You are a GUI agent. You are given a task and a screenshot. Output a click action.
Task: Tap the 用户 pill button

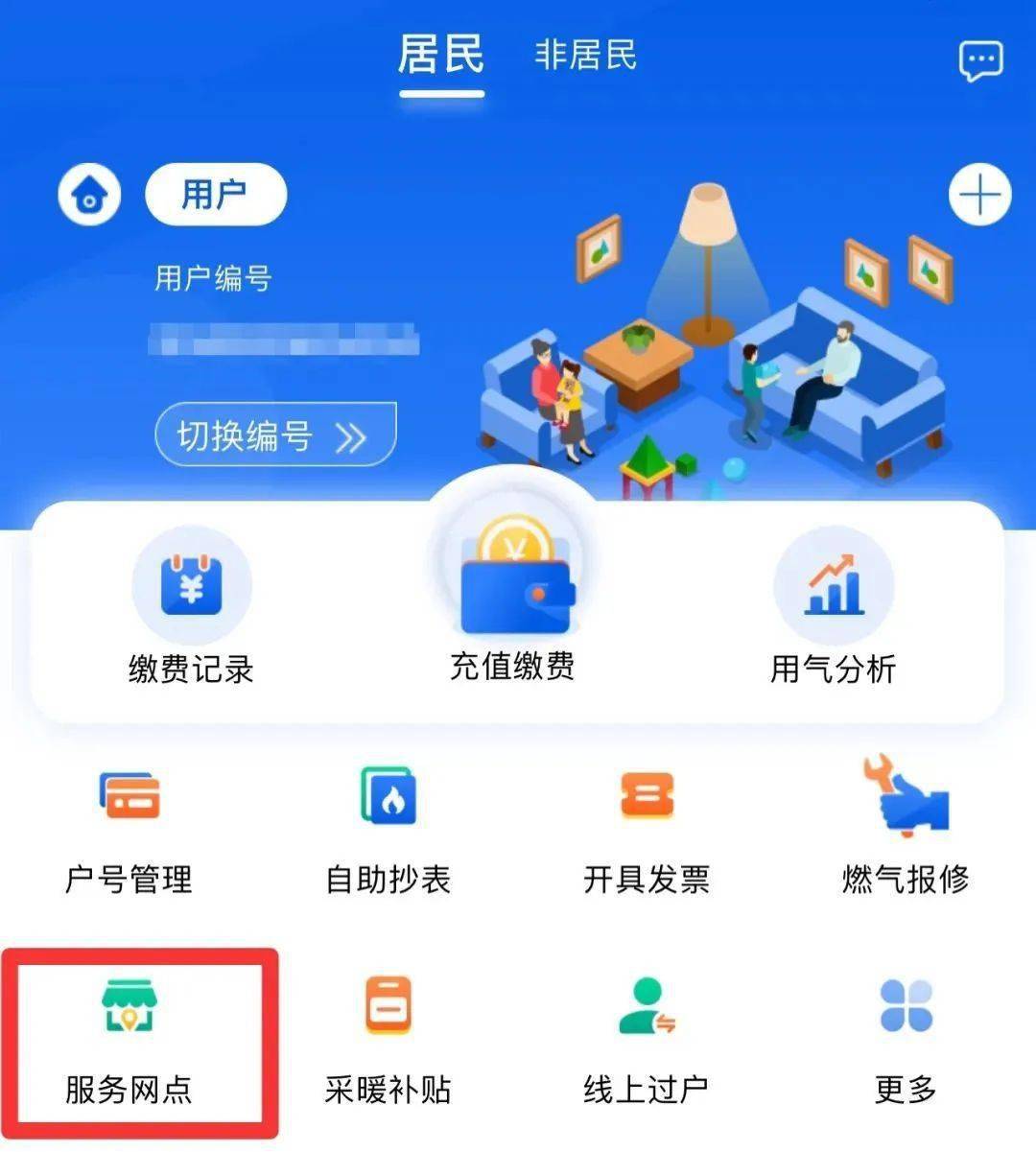click(x=216, y=195)
